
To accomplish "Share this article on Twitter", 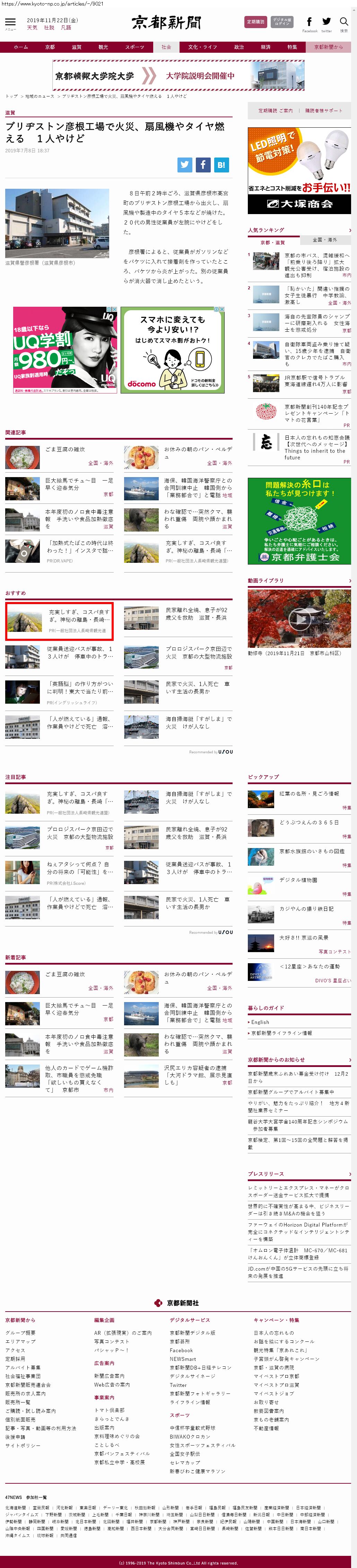I will [x=185, y=164].
